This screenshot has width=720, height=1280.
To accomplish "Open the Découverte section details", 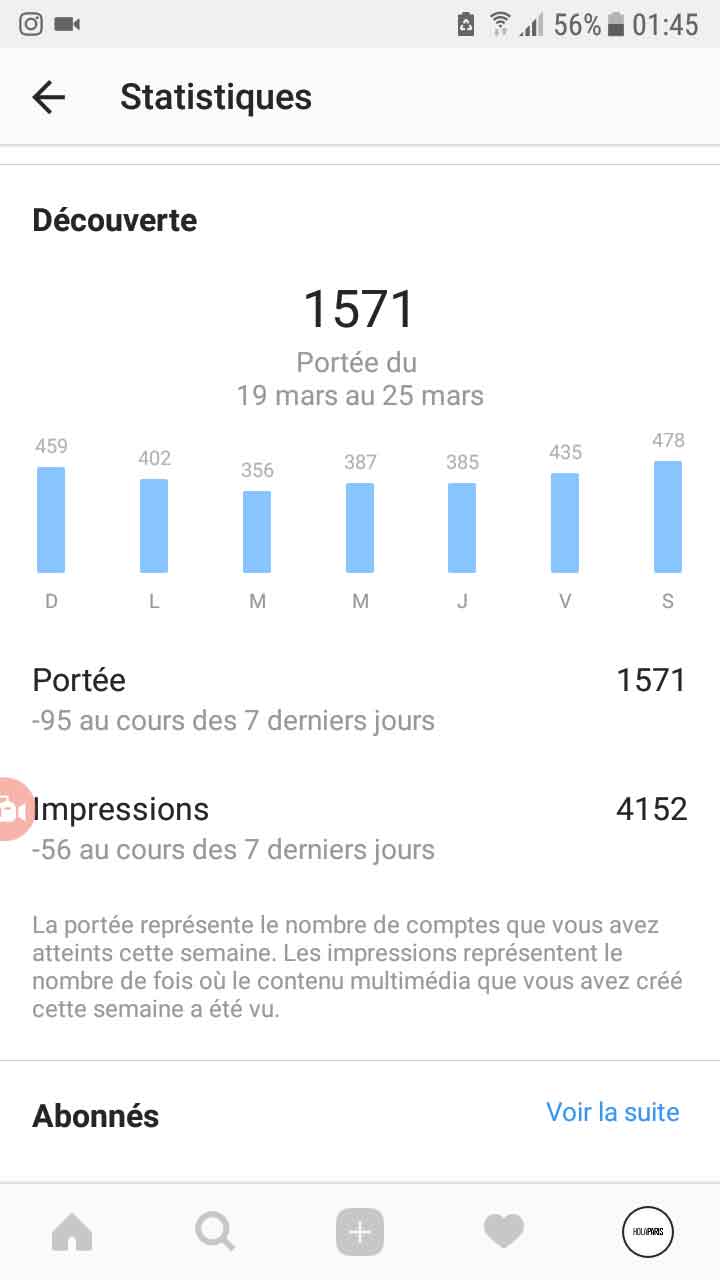I will 115,219.
